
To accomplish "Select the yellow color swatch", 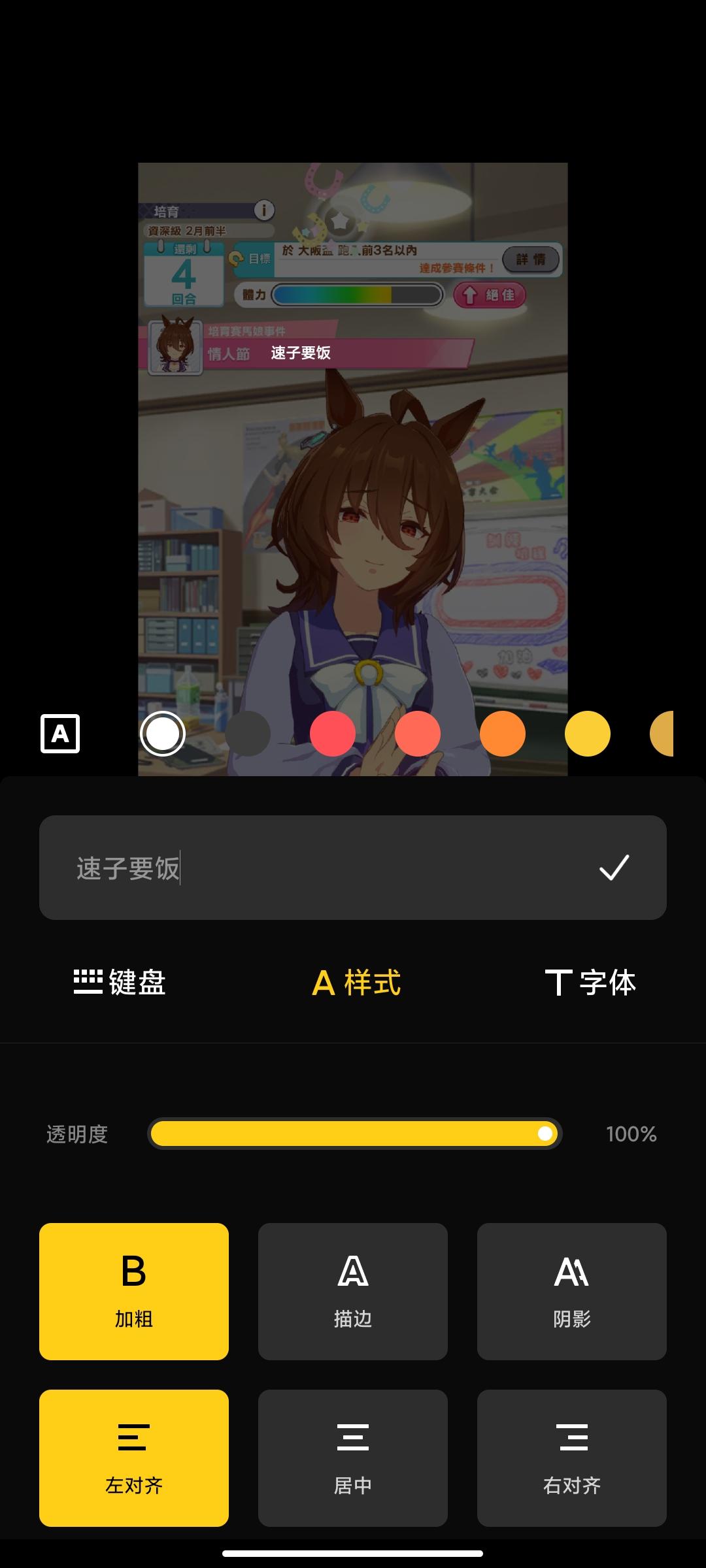I will 588,734.
